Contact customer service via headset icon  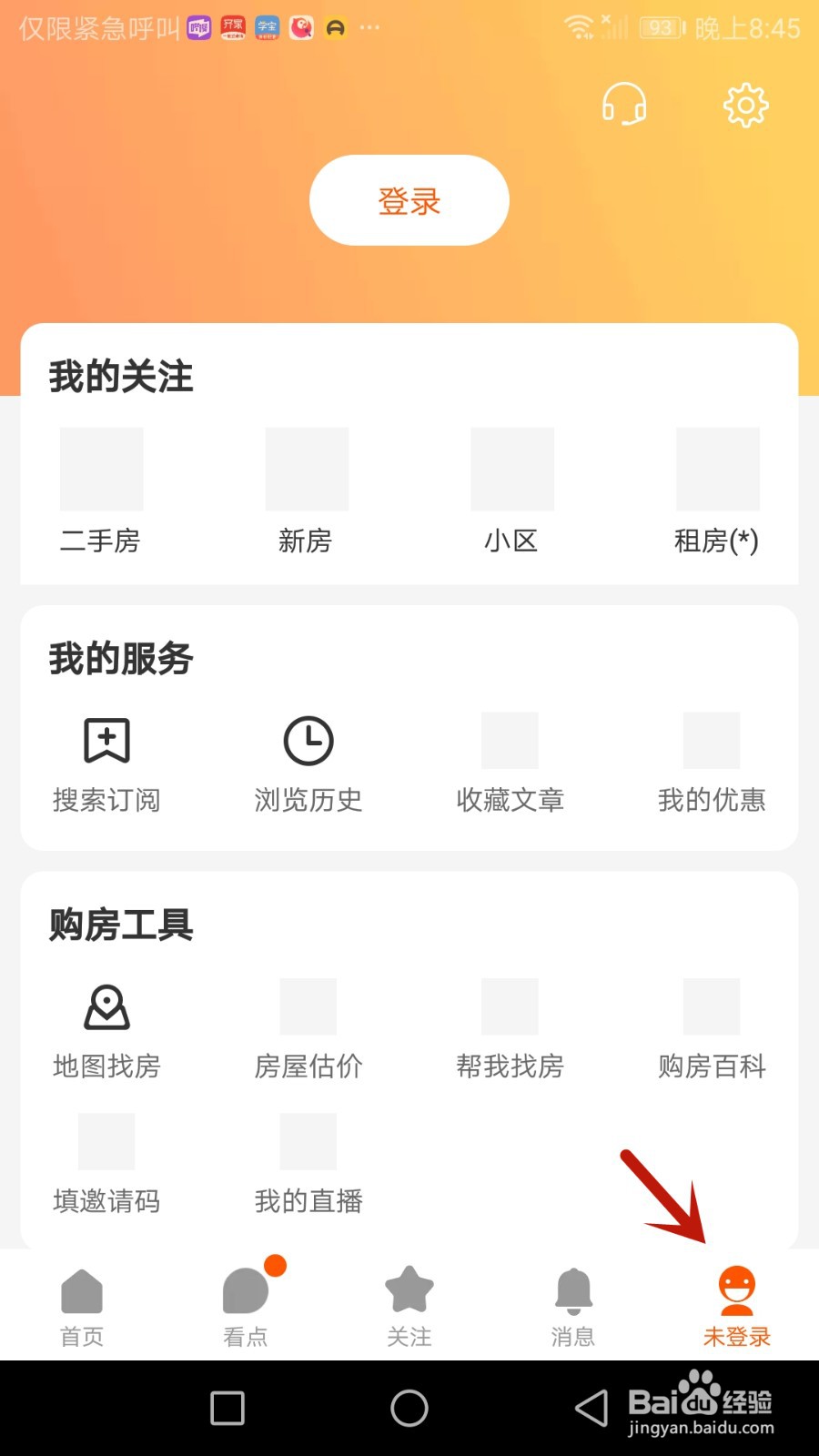pyautogui.click(x=624, y=105)
